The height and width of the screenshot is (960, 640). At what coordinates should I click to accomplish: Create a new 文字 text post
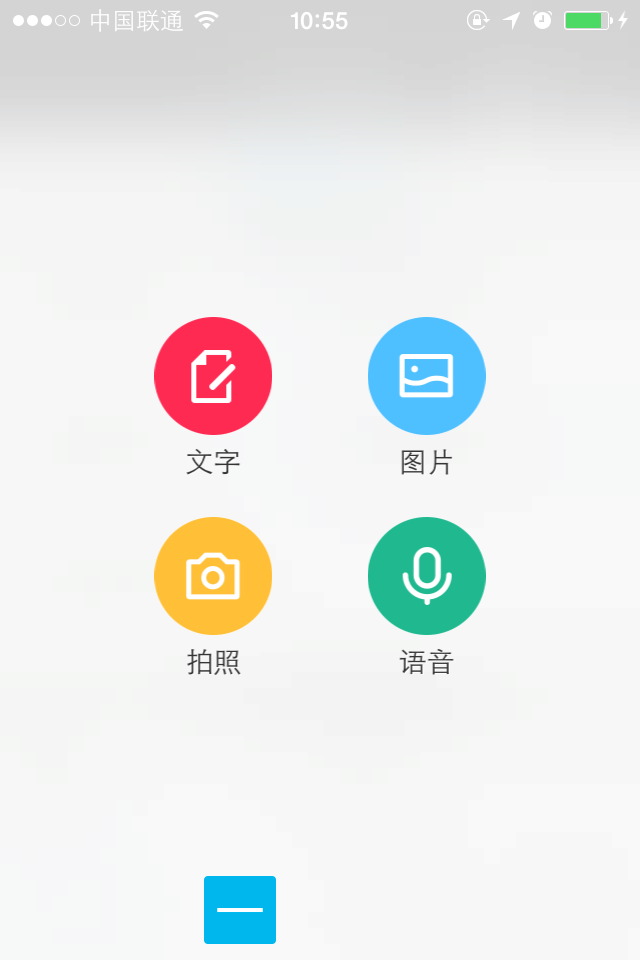pos(213,376)
